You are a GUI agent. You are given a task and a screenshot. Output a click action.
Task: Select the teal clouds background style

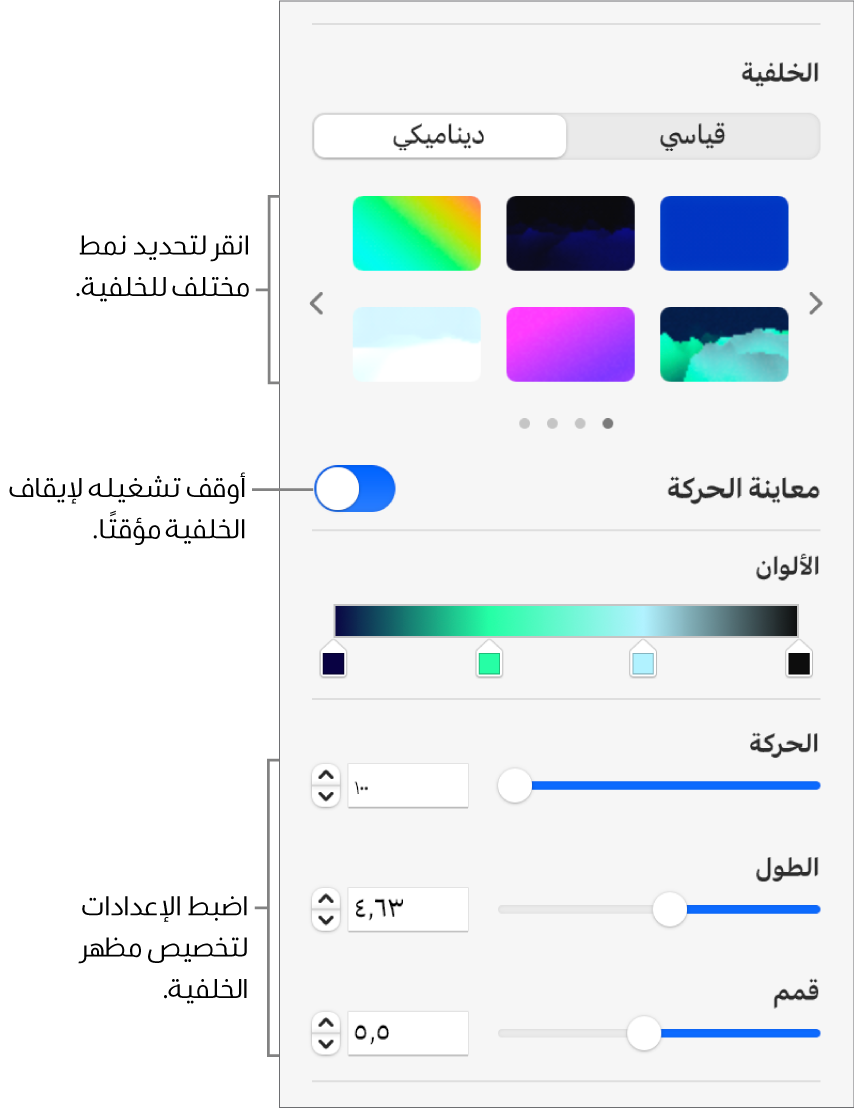pyautogui.click(x=724, y=344)
